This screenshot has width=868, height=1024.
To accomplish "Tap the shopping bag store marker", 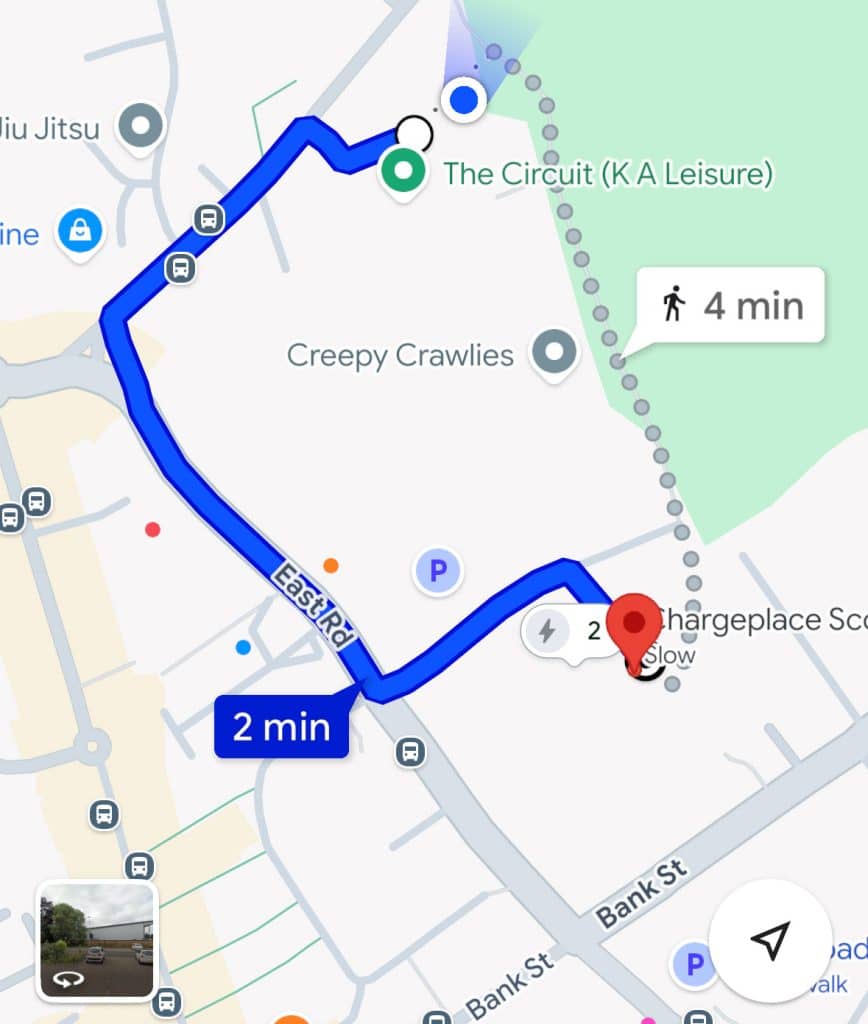I will pos(80,232).
